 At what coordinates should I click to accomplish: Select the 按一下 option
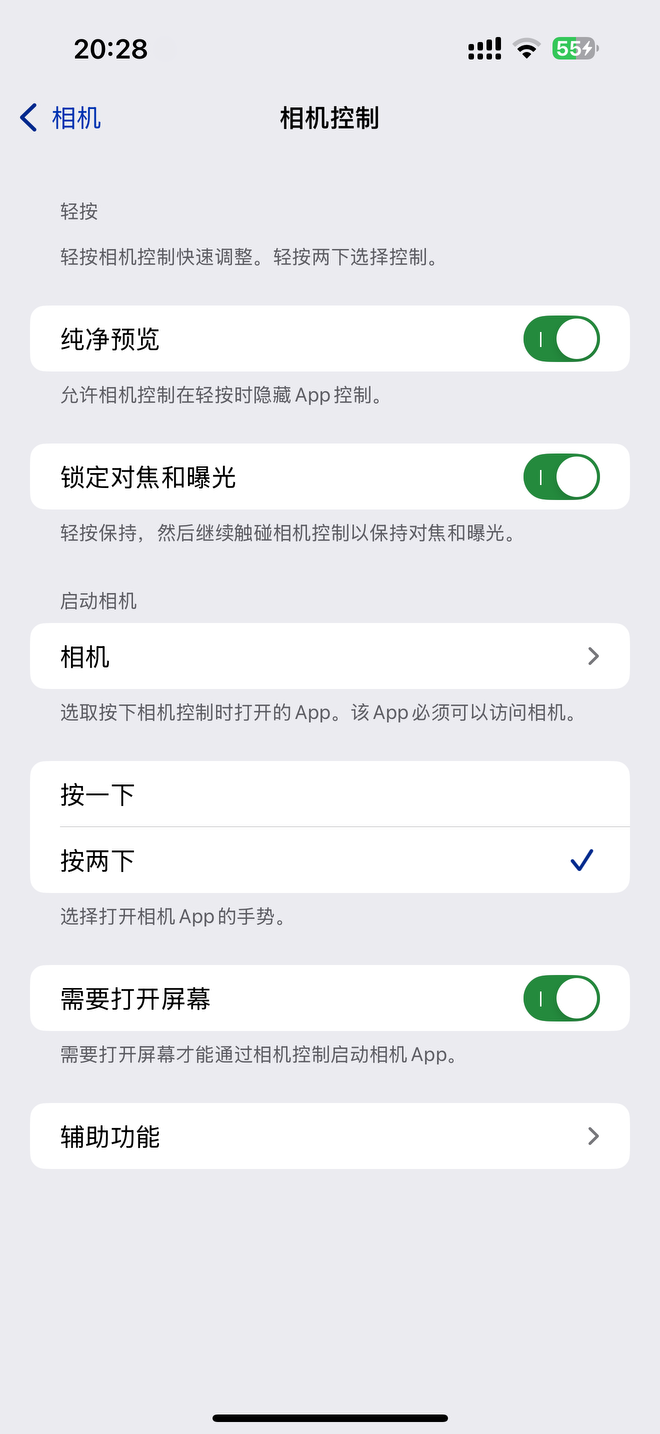[x=330, y=794]
